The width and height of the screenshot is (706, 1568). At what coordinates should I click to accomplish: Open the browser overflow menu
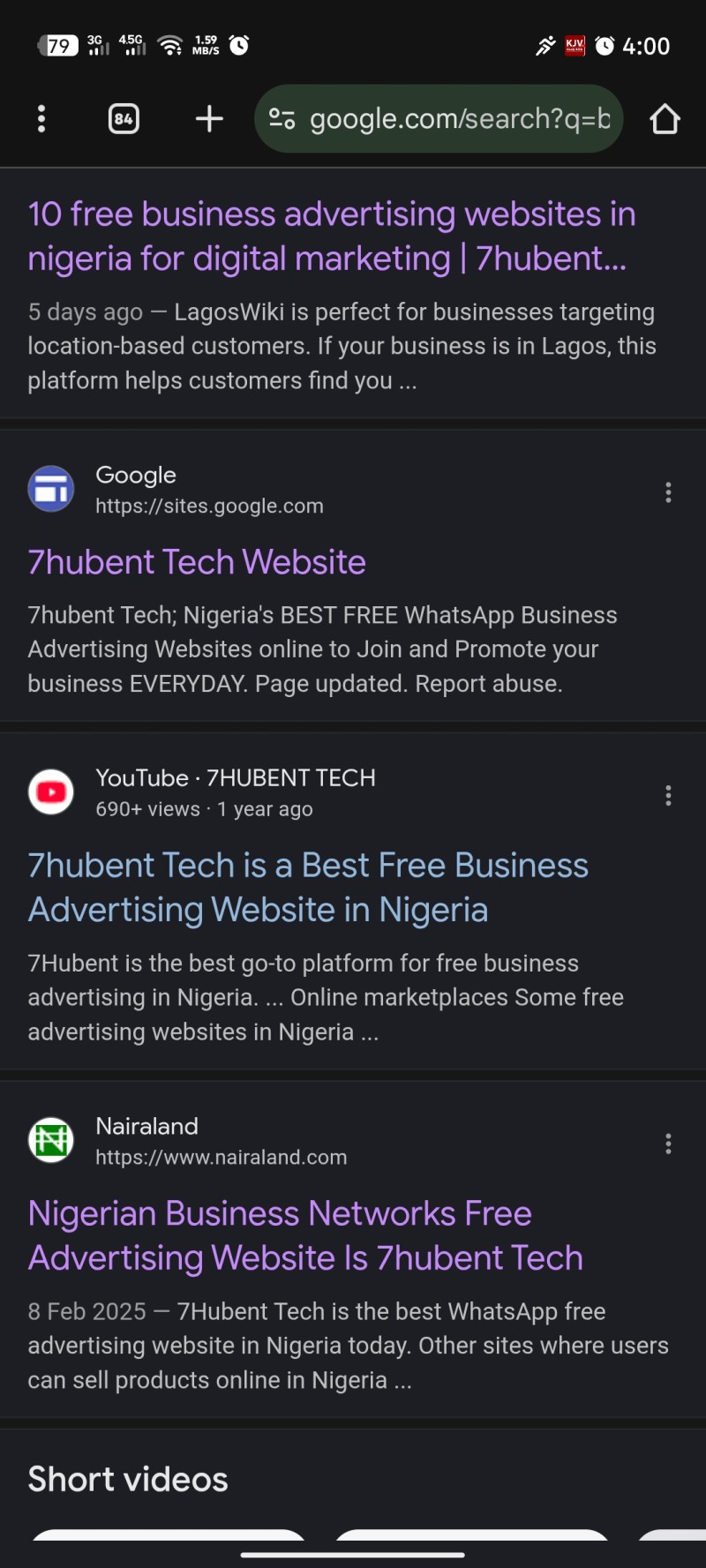pyautogui.click(x=41, y=118)
